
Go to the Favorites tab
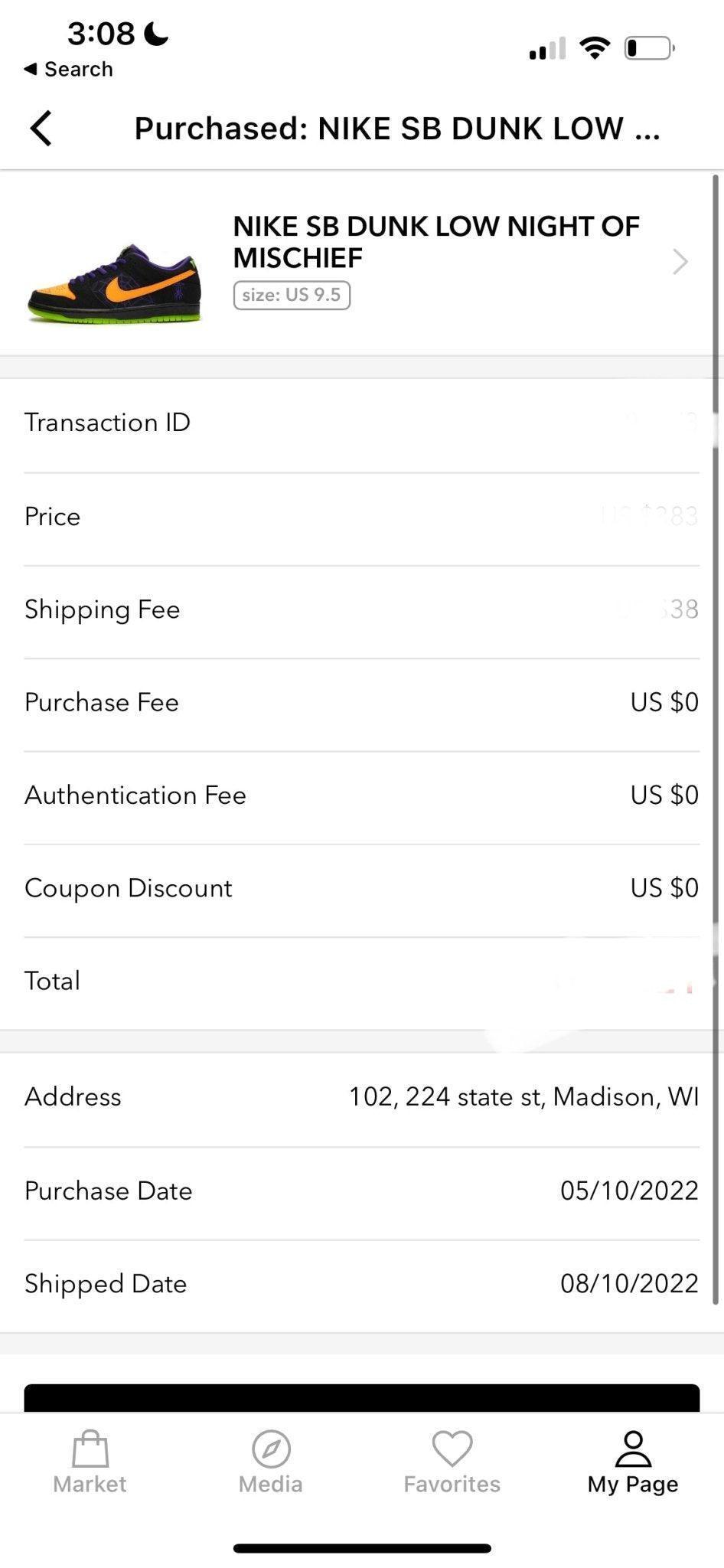point(452,1462)
